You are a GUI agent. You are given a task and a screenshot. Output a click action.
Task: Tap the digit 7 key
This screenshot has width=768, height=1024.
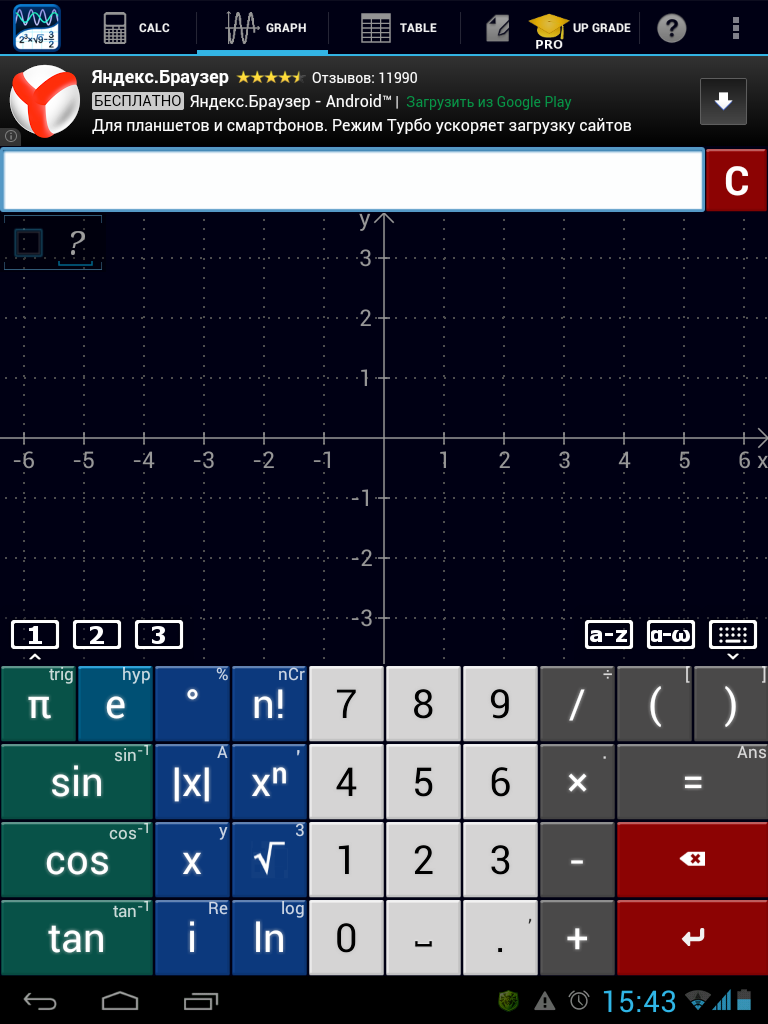(346, 703)
